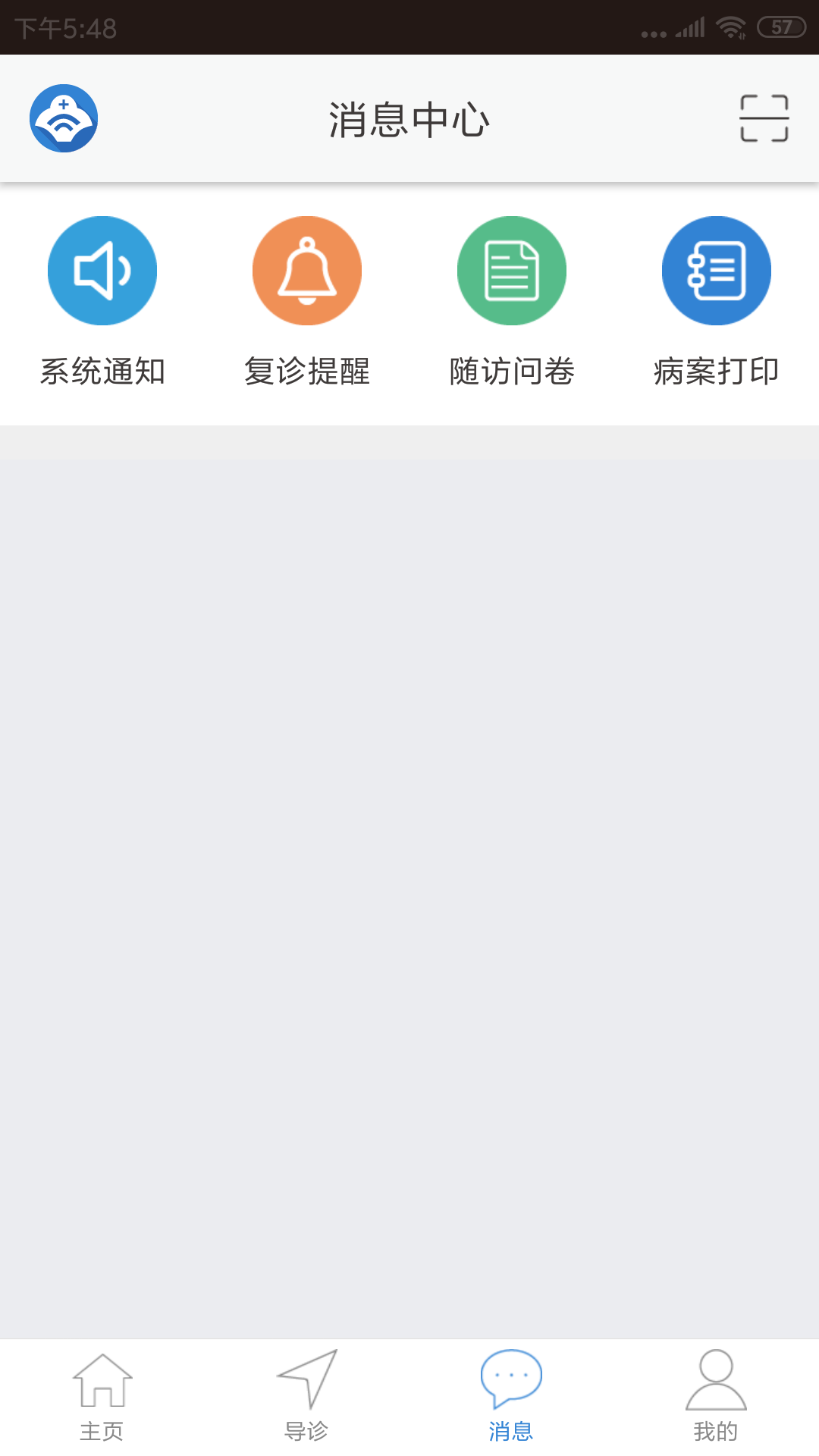Switch to the 导诊 guide tab
The height and width of the screenshot is (1456, 819).
pos(307,1397)
